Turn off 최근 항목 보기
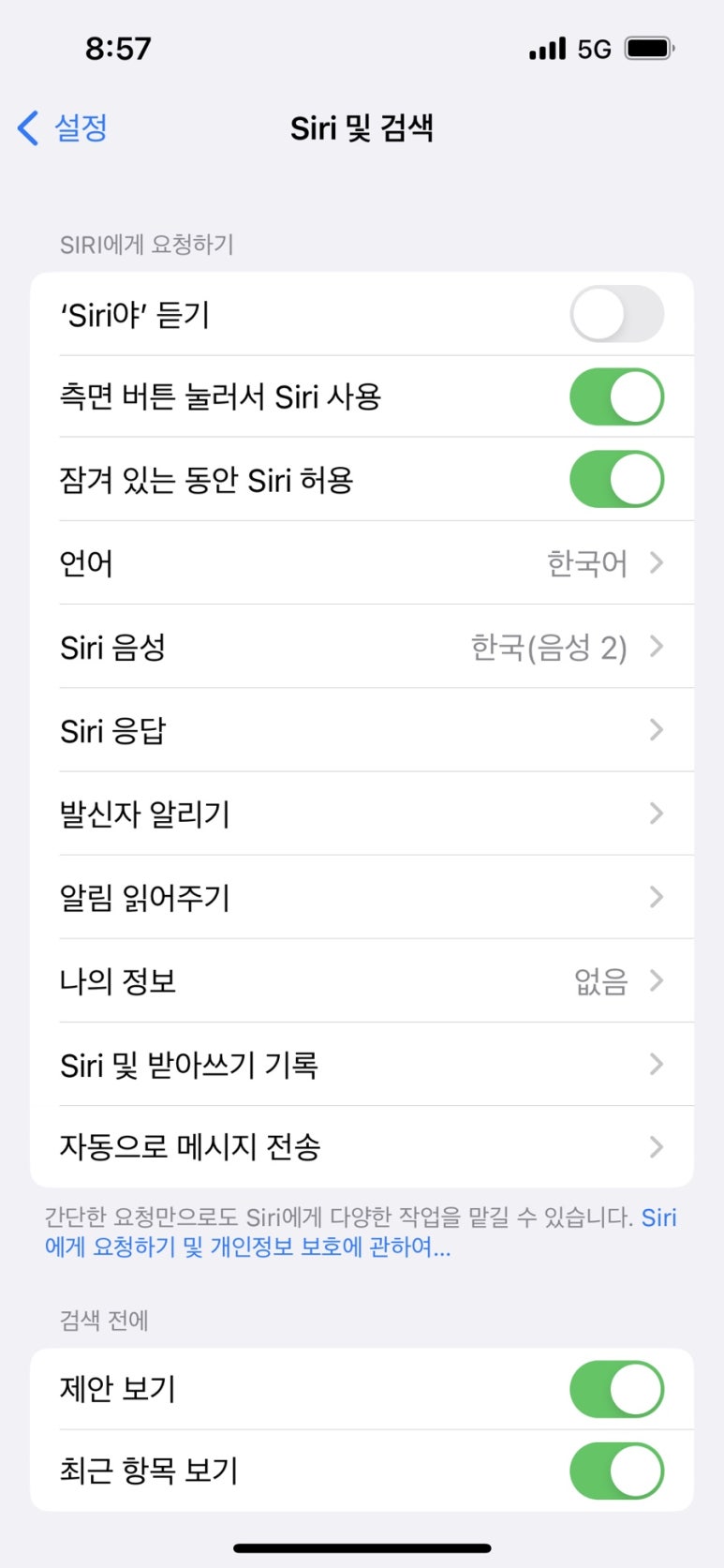This screenshot has width=724, height=1568. pyautogui.click(x=616, y=1471)
